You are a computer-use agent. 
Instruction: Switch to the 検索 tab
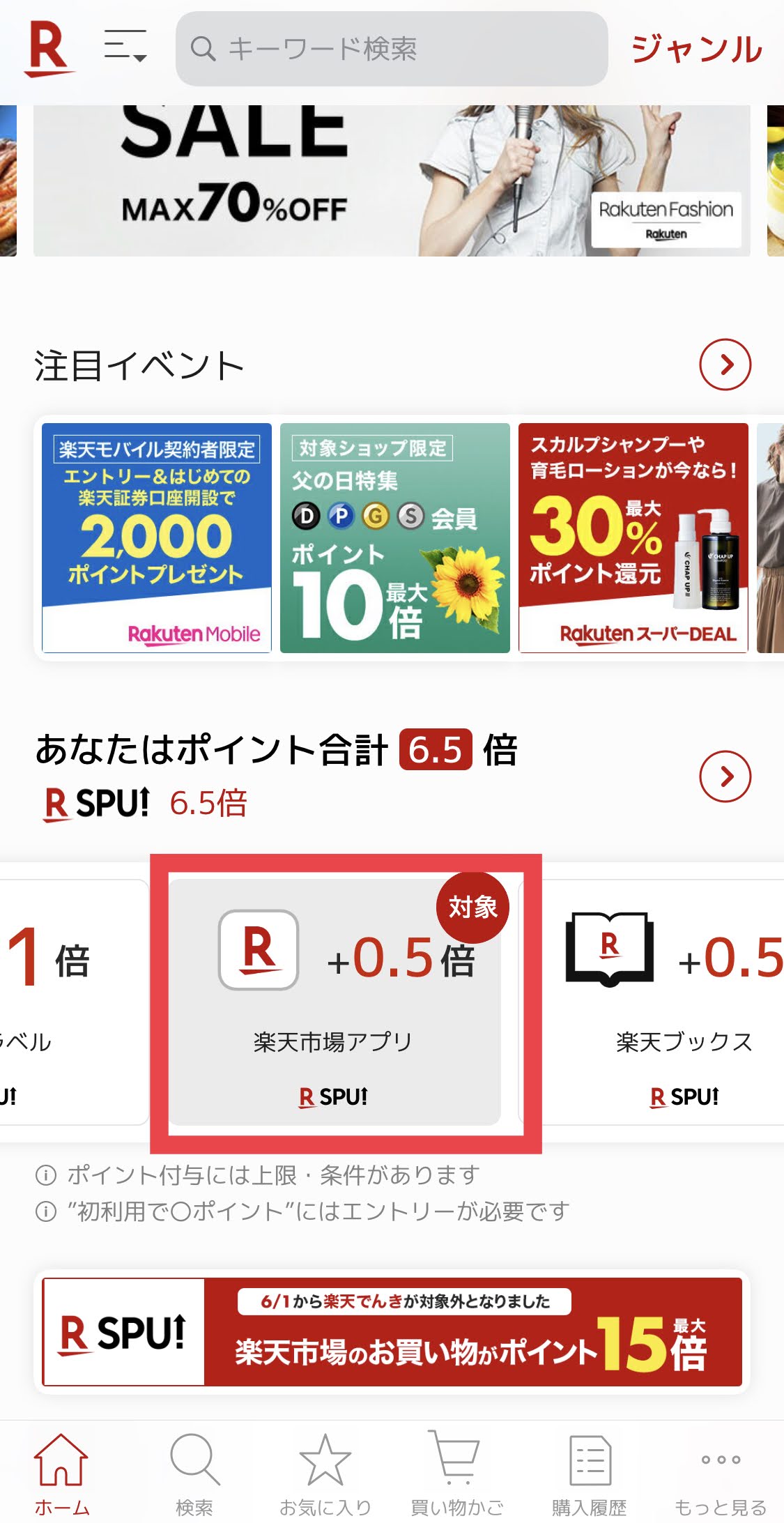point(194,1469)
